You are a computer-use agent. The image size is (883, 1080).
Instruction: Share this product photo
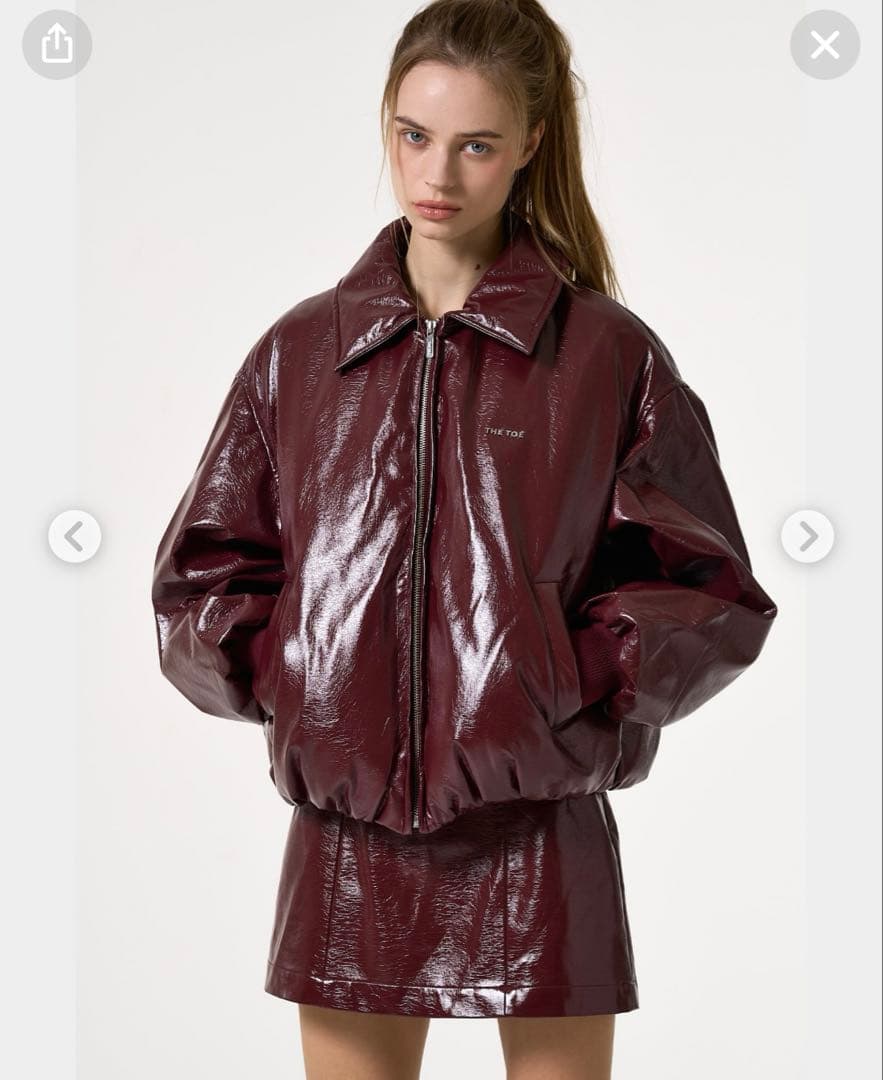(x=57, y=44)
